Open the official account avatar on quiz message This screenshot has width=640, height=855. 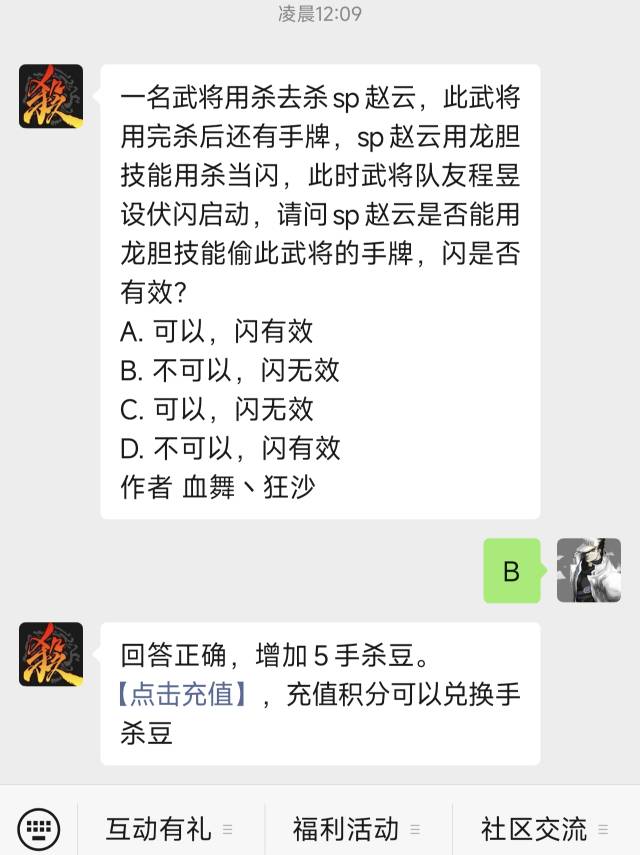tap(51, 96)
